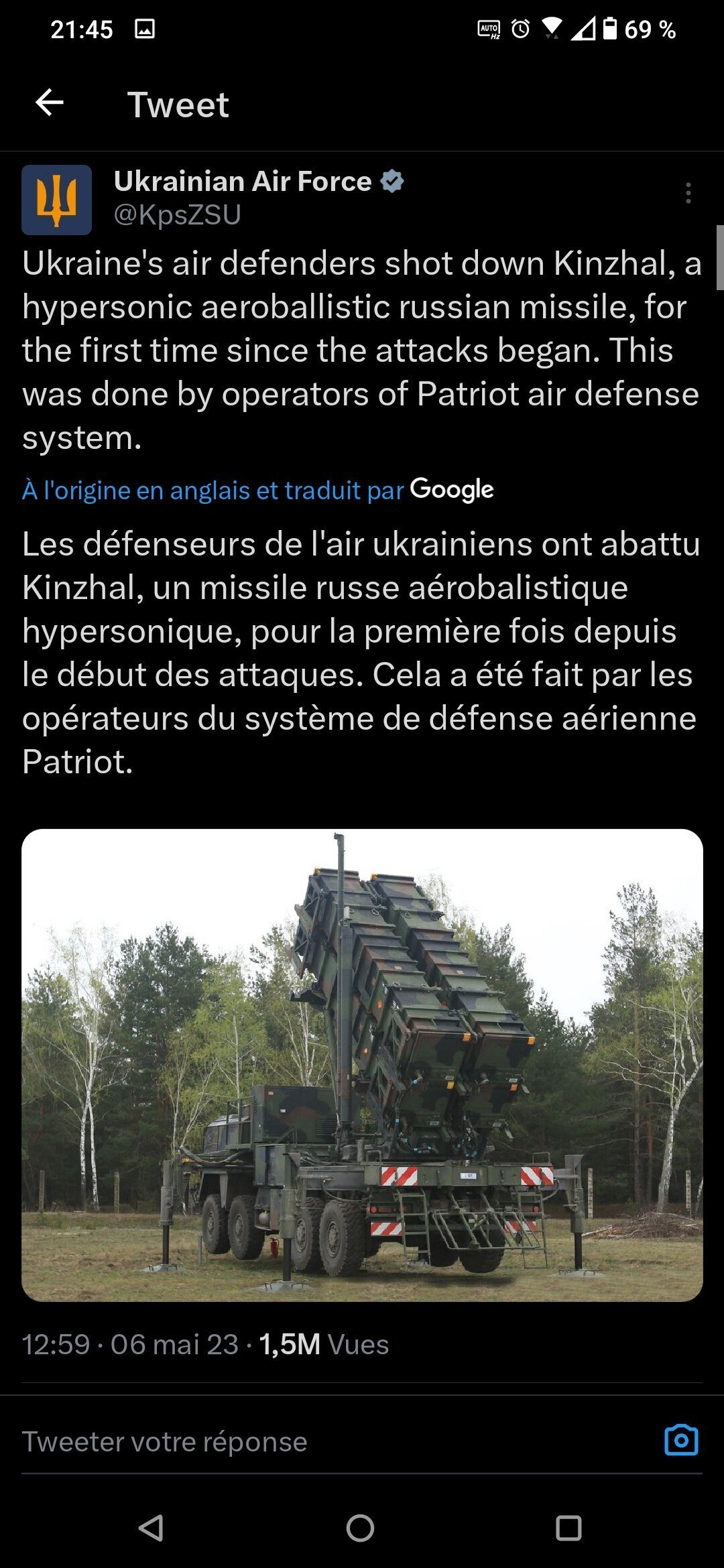Open the Ukrainian Air Force account name

click(243, 182)
